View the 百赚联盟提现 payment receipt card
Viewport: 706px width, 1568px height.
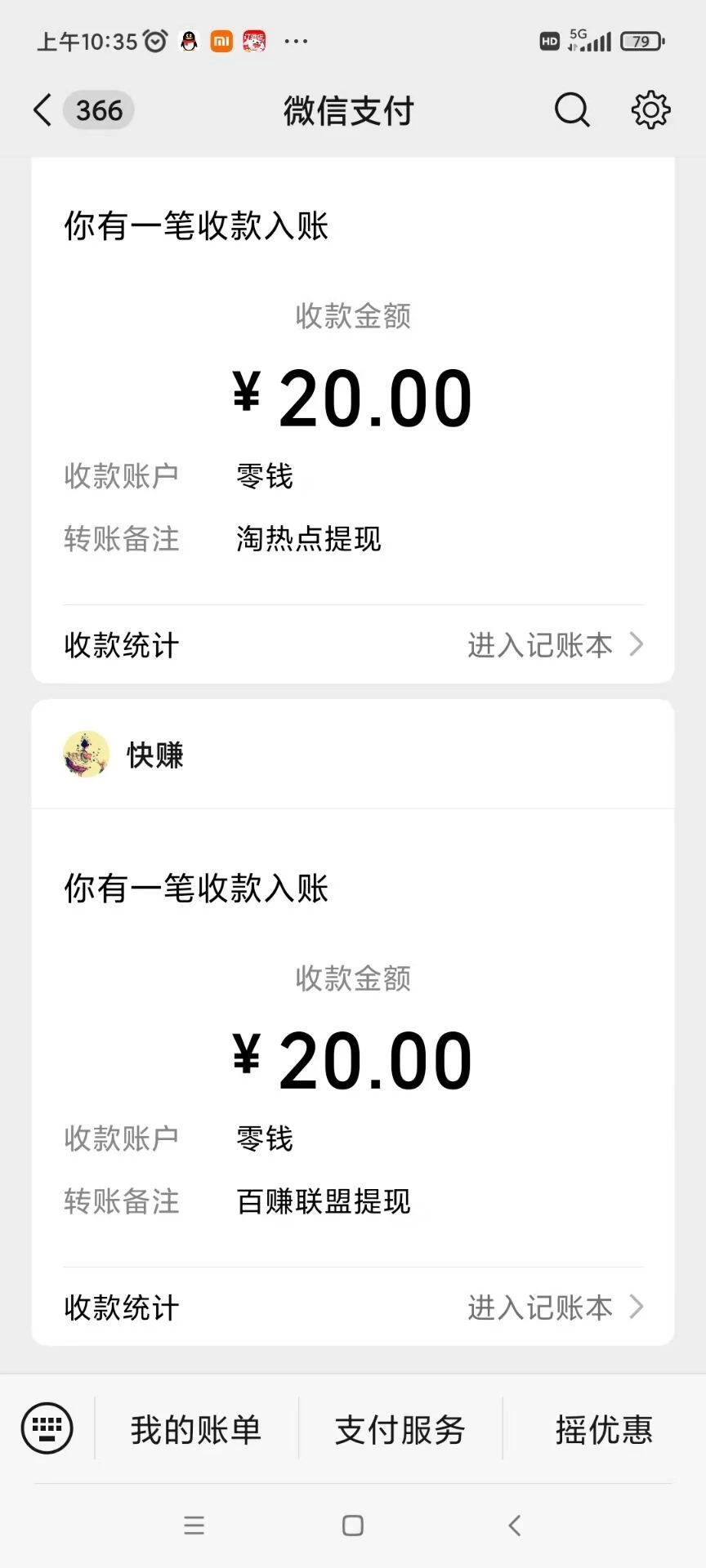click(353, 1062)
